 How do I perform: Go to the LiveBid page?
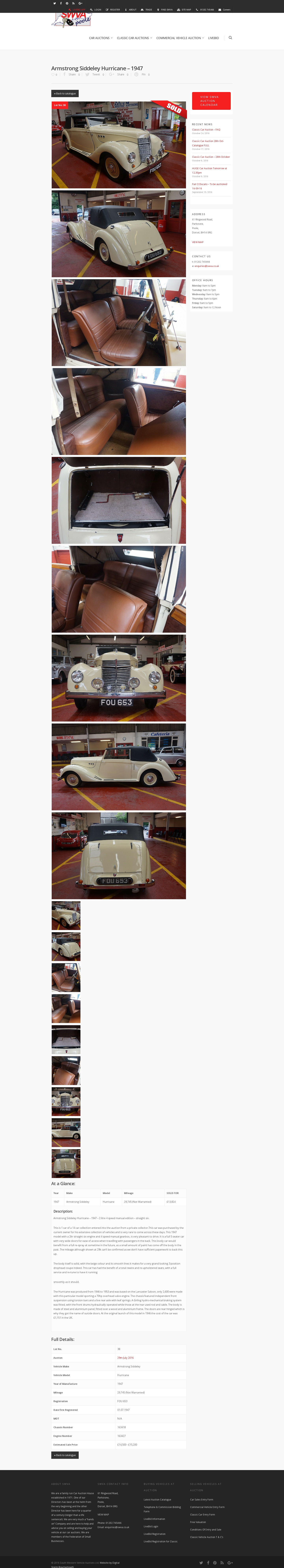(213, 38)
